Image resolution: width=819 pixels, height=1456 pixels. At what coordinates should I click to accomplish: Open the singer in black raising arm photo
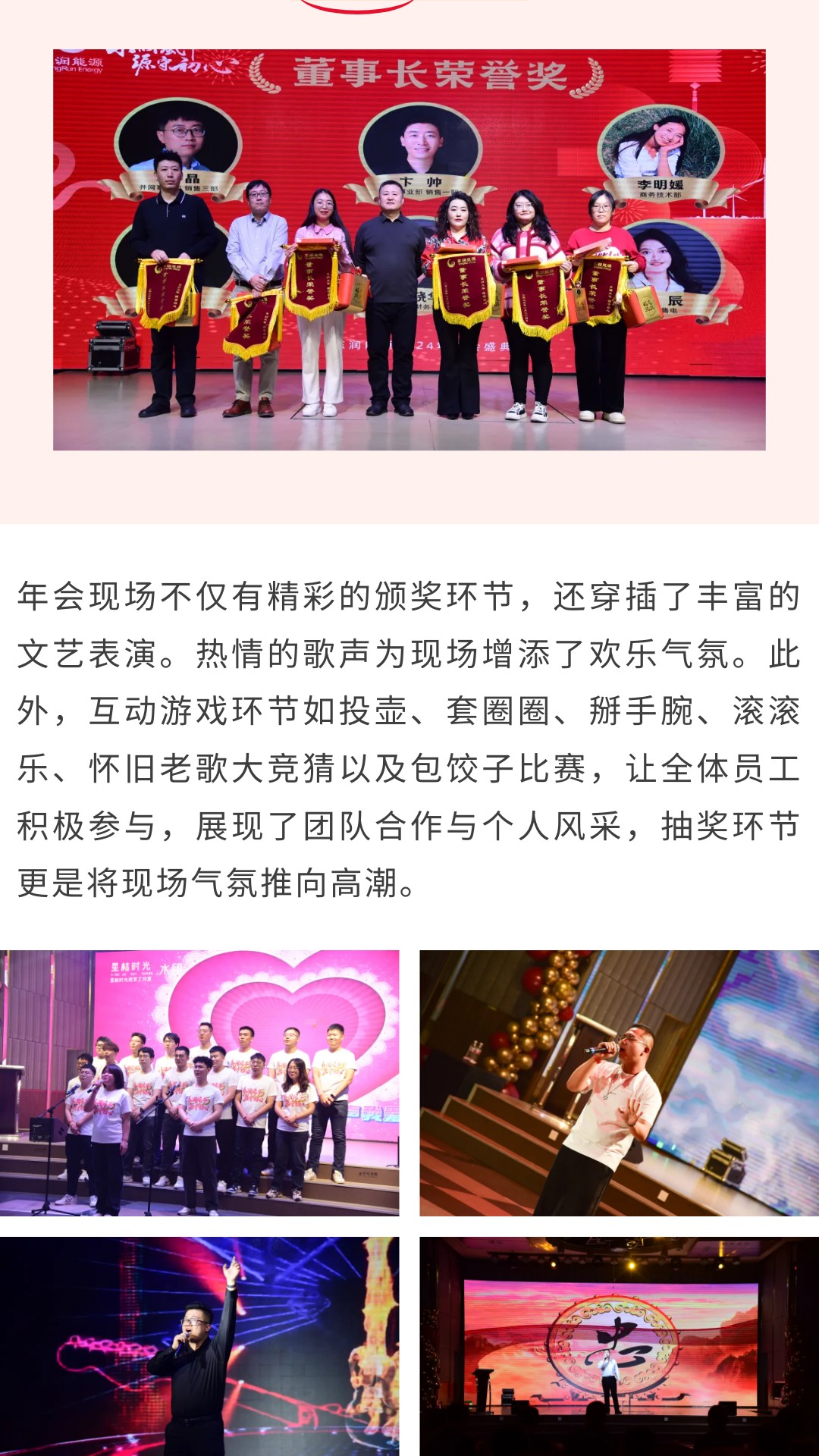[x=199, y=1346]
